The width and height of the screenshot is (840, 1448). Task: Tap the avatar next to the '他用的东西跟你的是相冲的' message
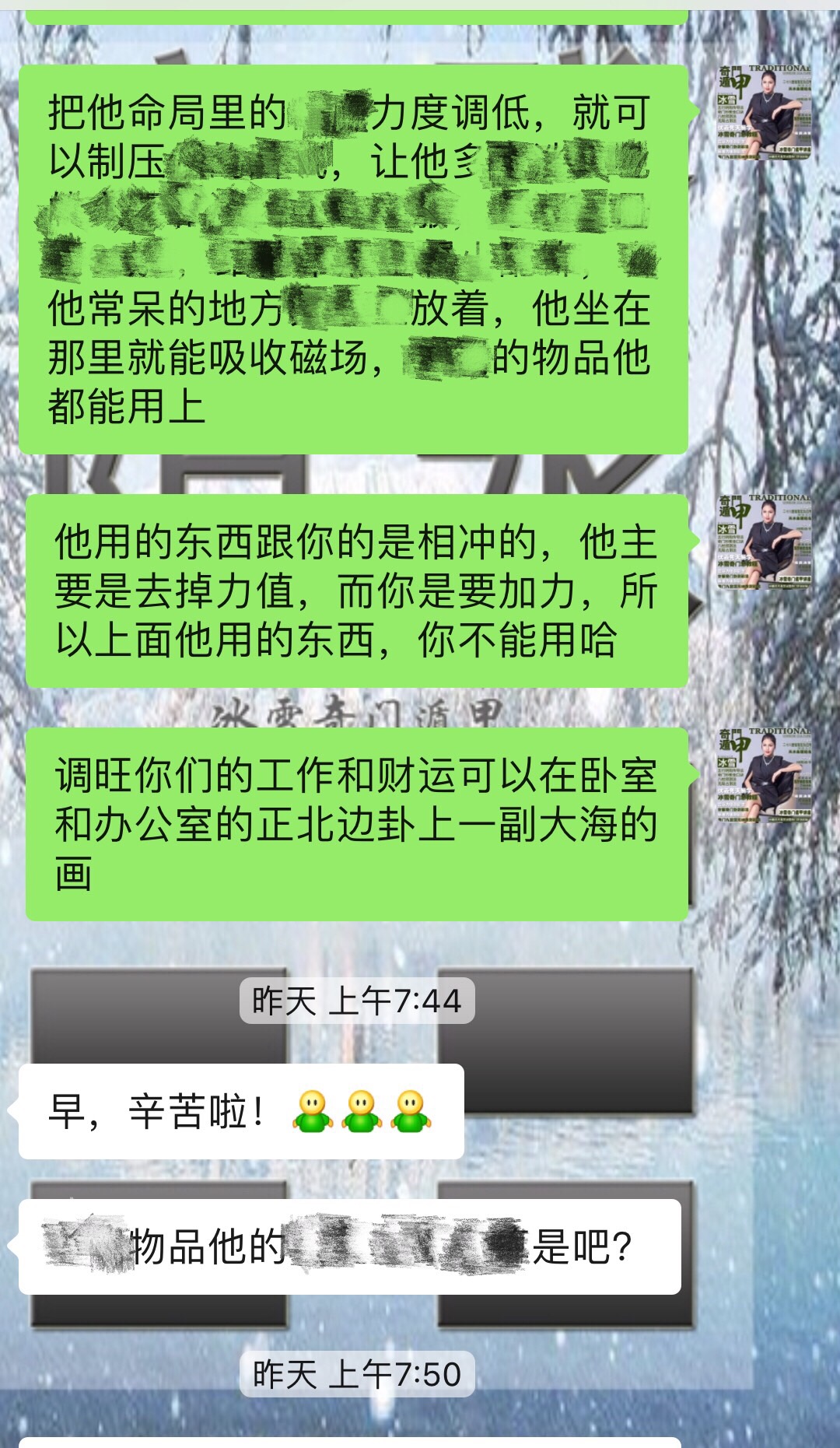764,542
